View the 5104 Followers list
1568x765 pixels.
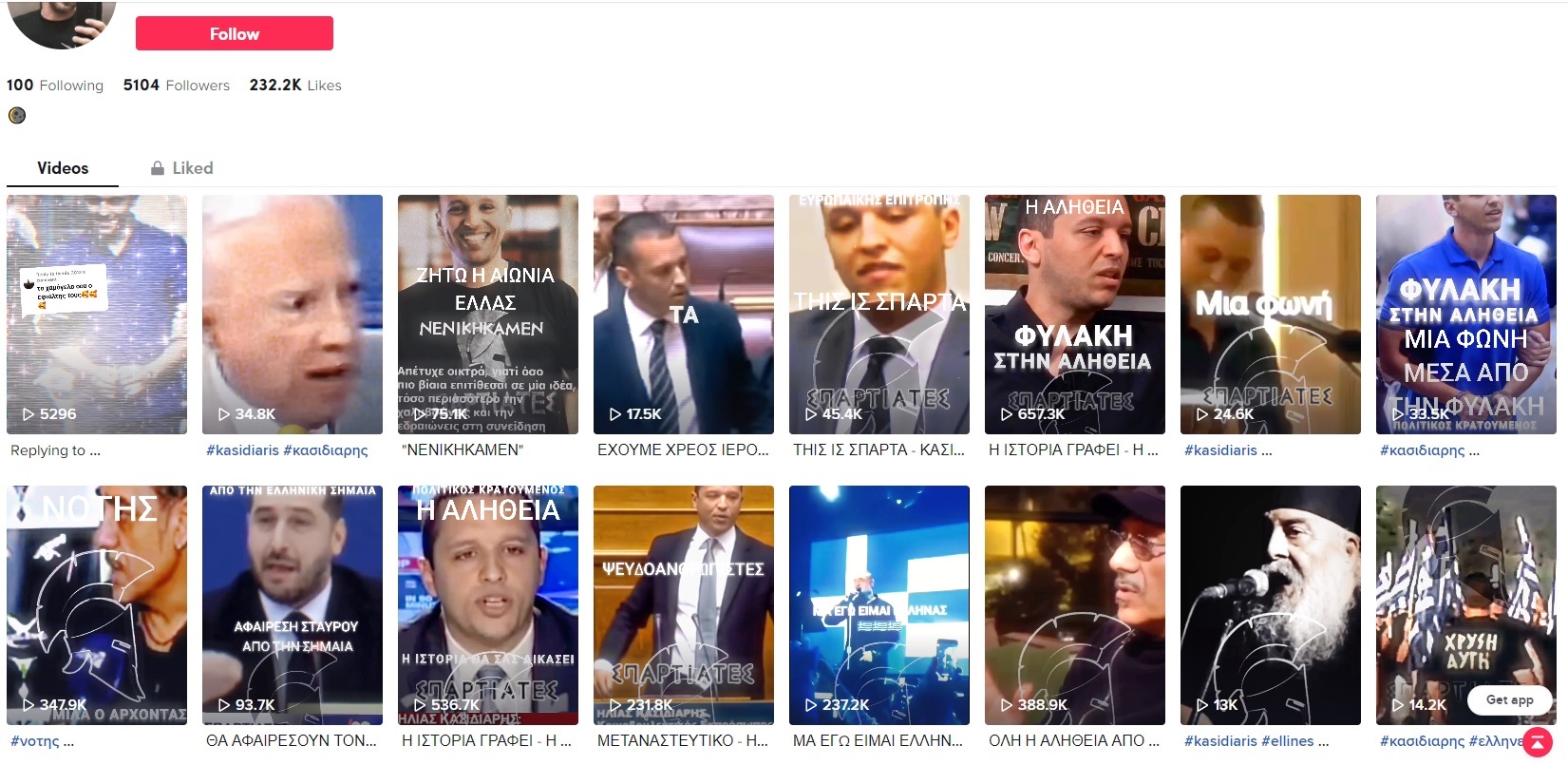tap(177, 85)
